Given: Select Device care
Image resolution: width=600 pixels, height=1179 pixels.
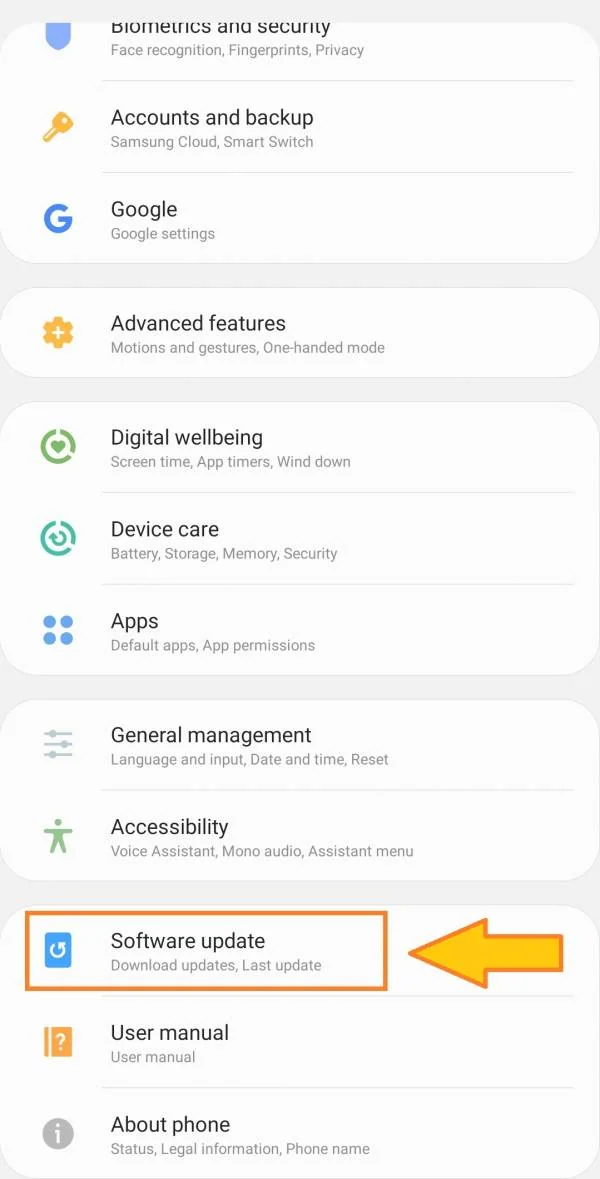Looking at the screenshot, I should coord(224,540).
